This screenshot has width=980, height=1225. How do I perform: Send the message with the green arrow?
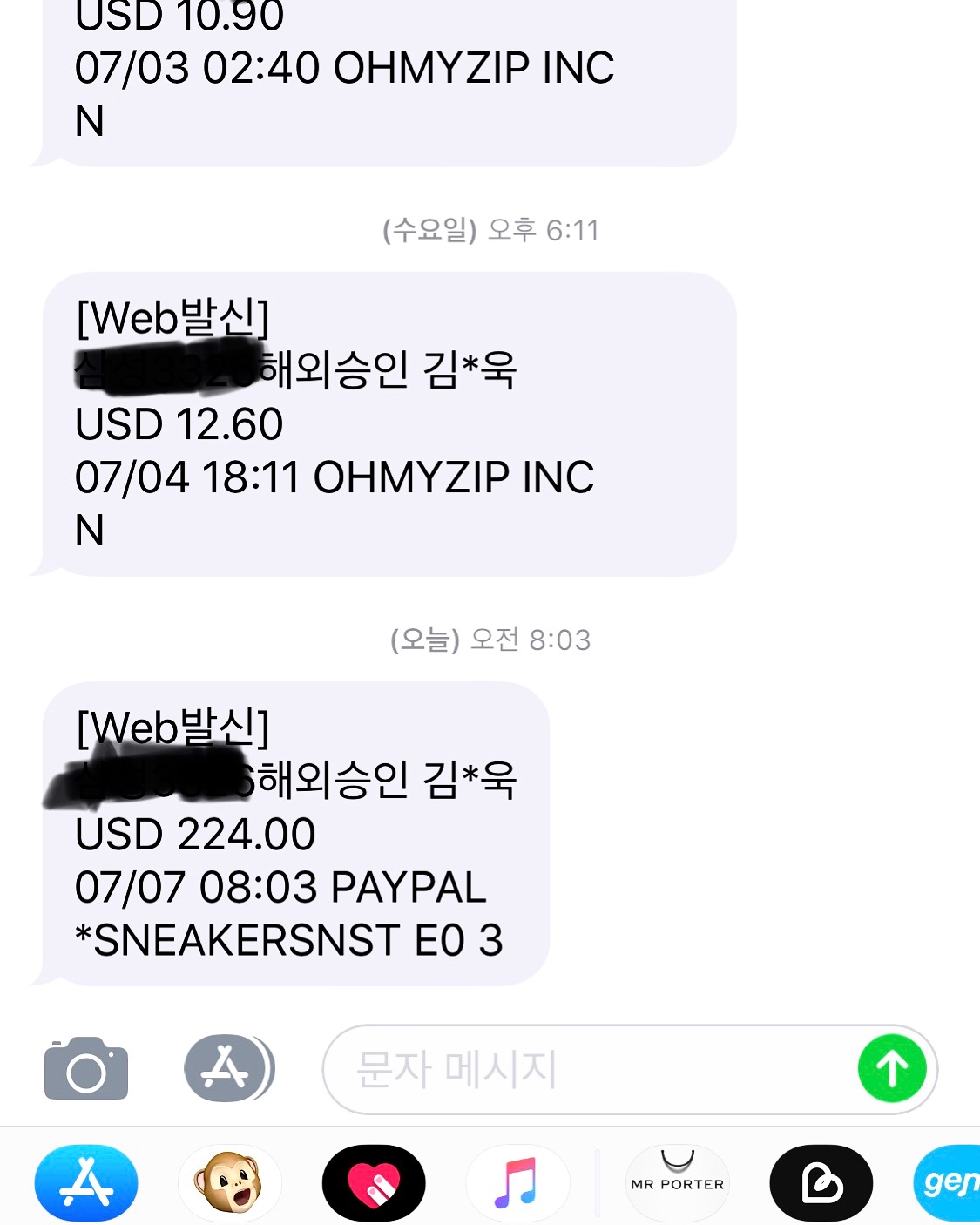pos(892,1069)
